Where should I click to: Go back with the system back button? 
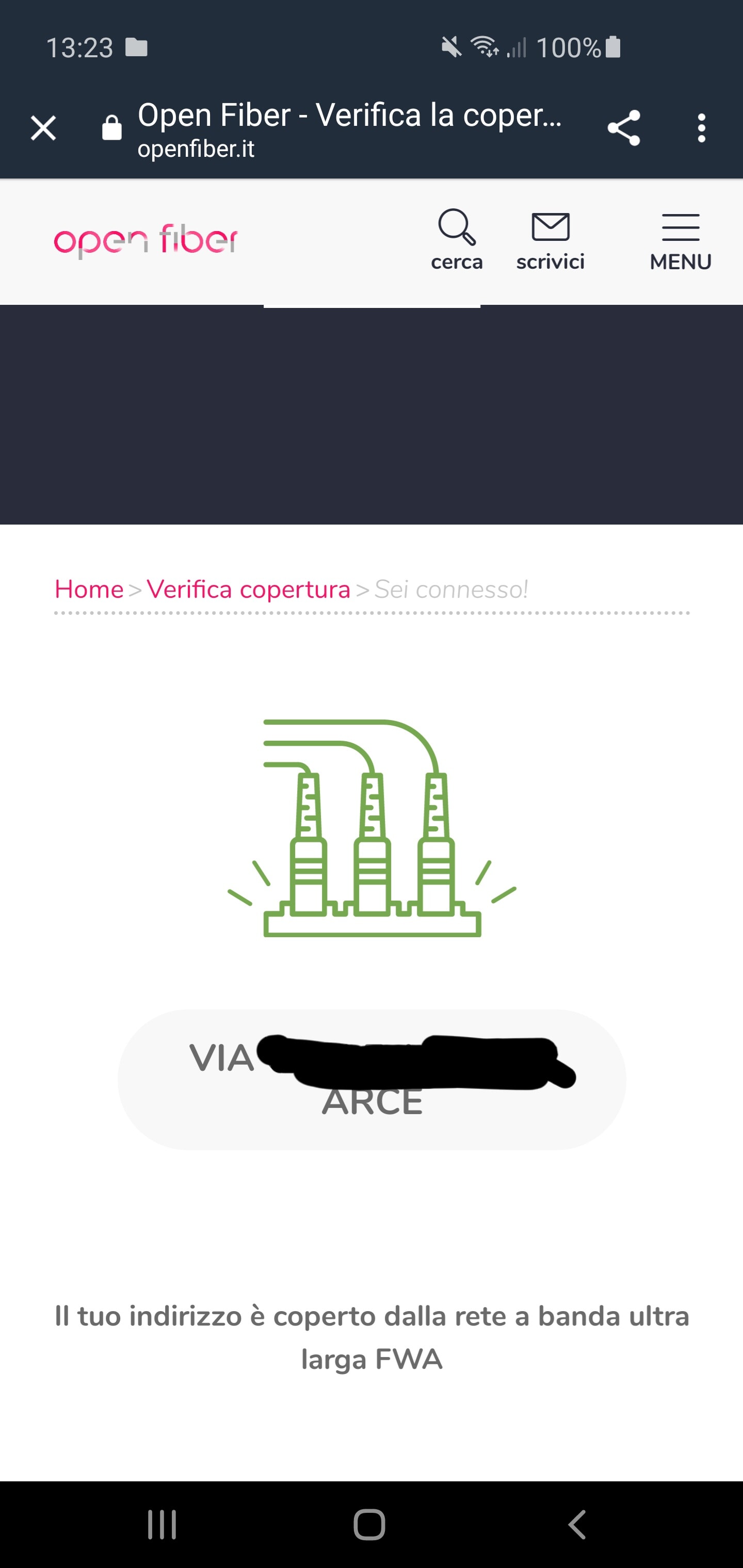[576, 1525]
